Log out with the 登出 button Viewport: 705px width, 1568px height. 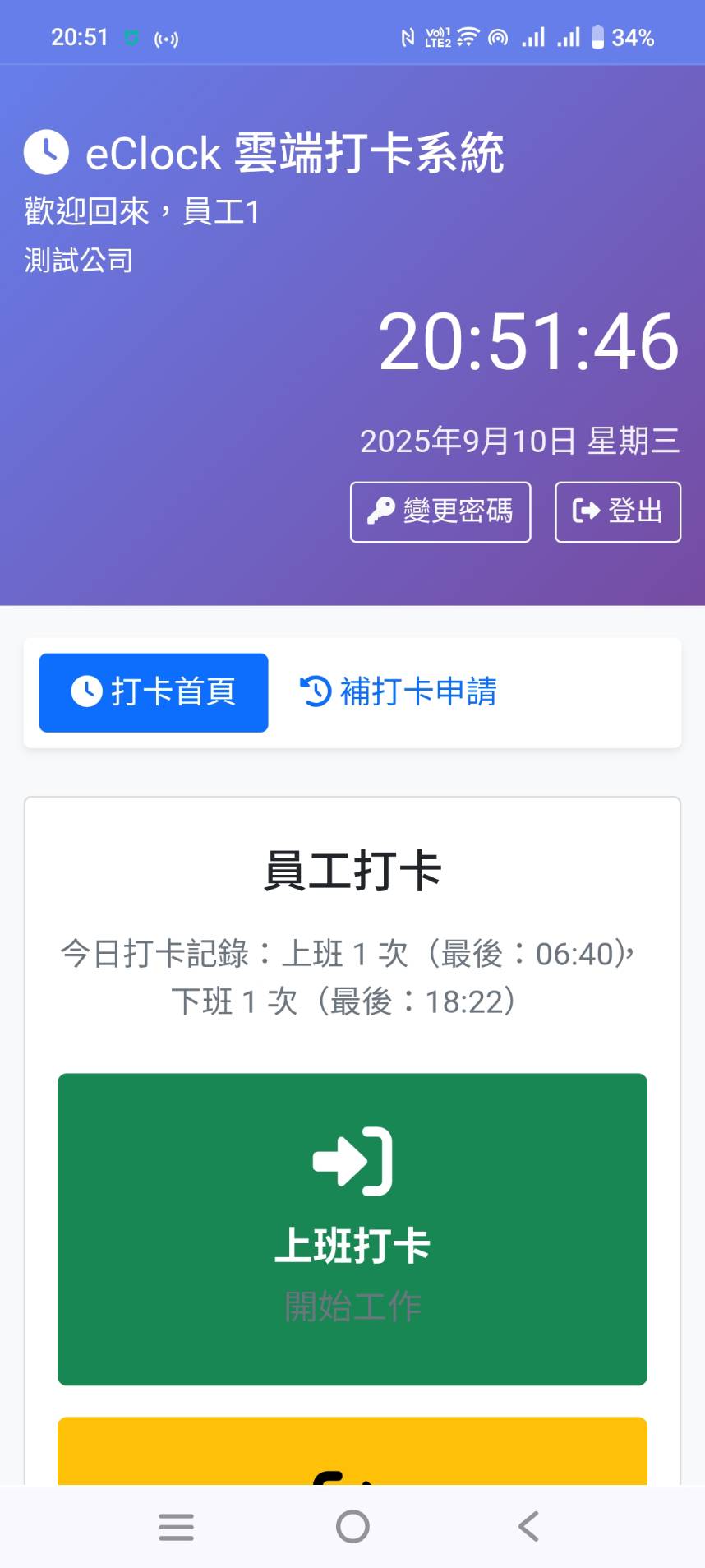pos(617,511)
